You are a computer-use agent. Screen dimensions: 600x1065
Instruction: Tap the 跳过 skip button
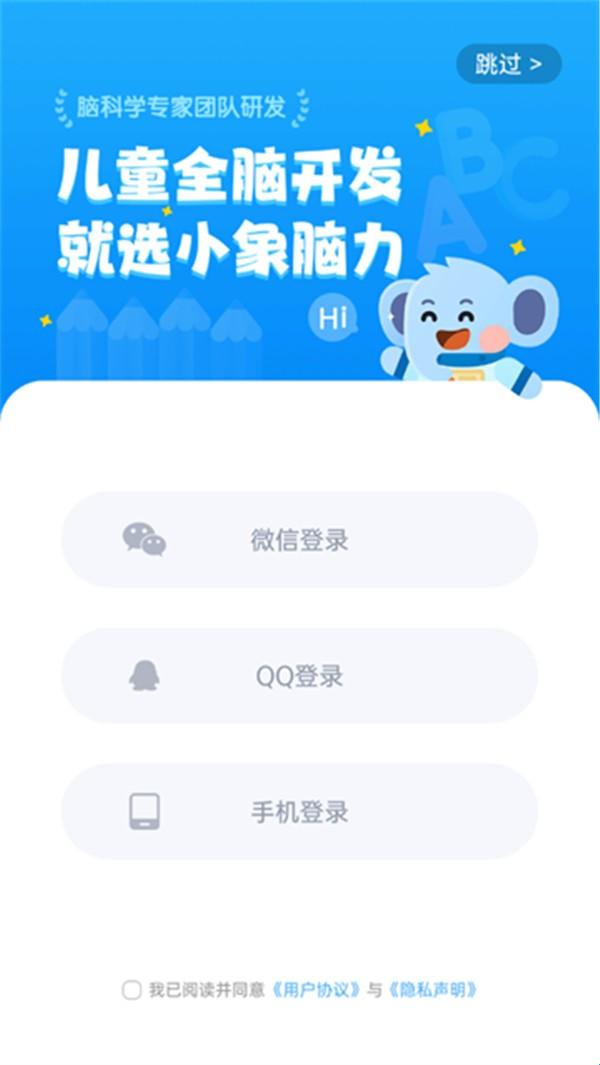coord(508,65)
